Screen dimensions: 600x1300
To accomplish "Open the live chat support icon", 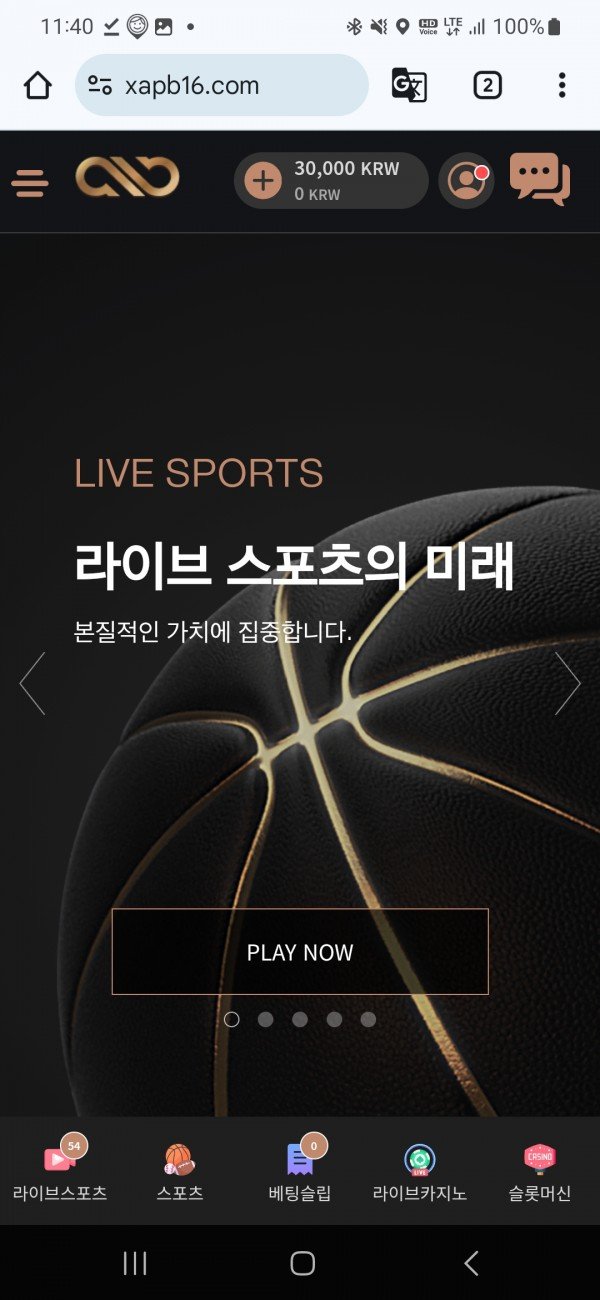I will coord(539,179).
